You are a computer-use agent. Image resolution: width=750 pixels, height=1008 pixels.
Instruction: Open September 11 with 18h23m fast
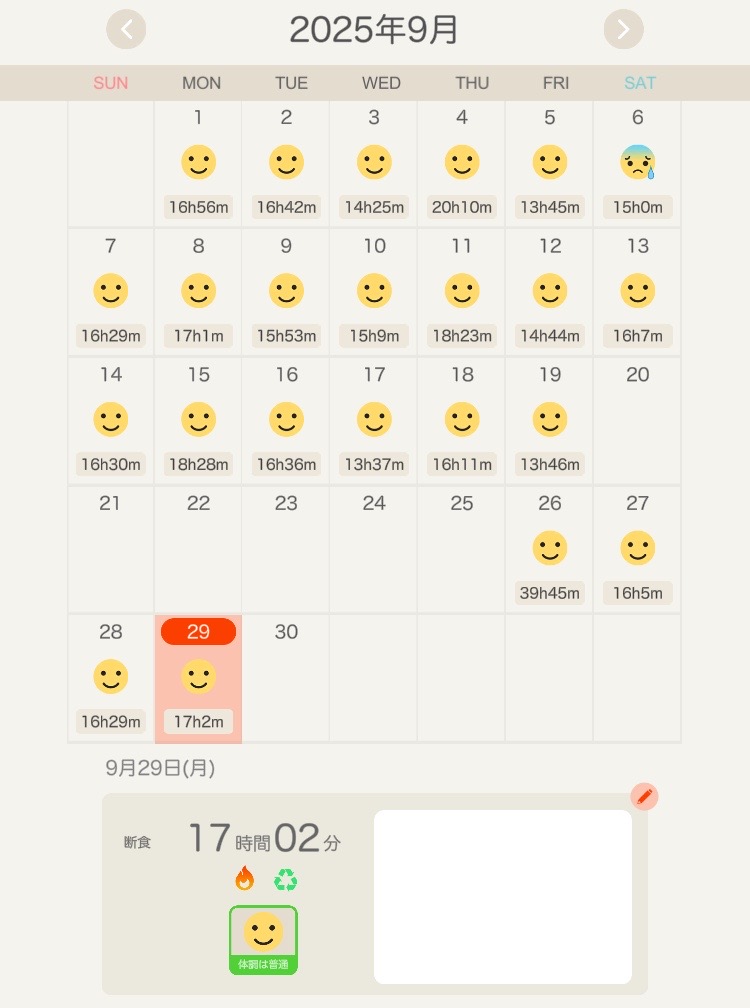coord(461,292)
